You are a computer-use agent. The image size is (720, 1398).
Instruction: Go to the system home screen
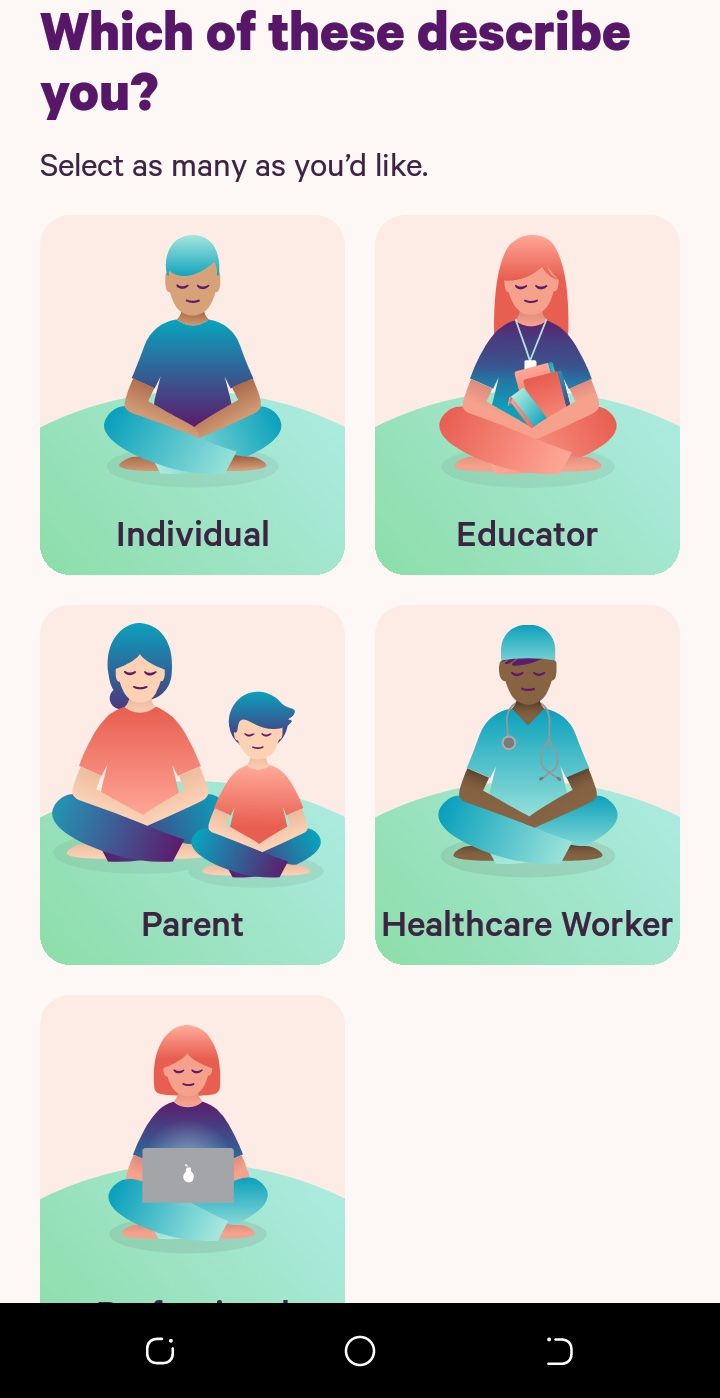point(360,1351)
